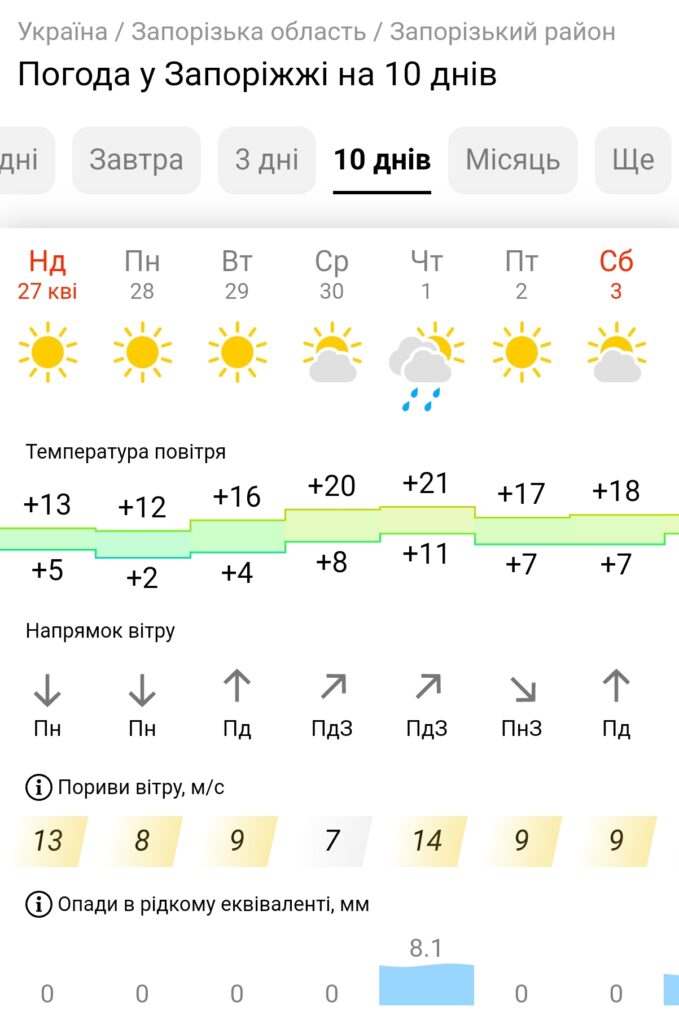The image size is (679, 1024).
Task: Switch to the Завтра tab
Action: [x=136, y=160]
